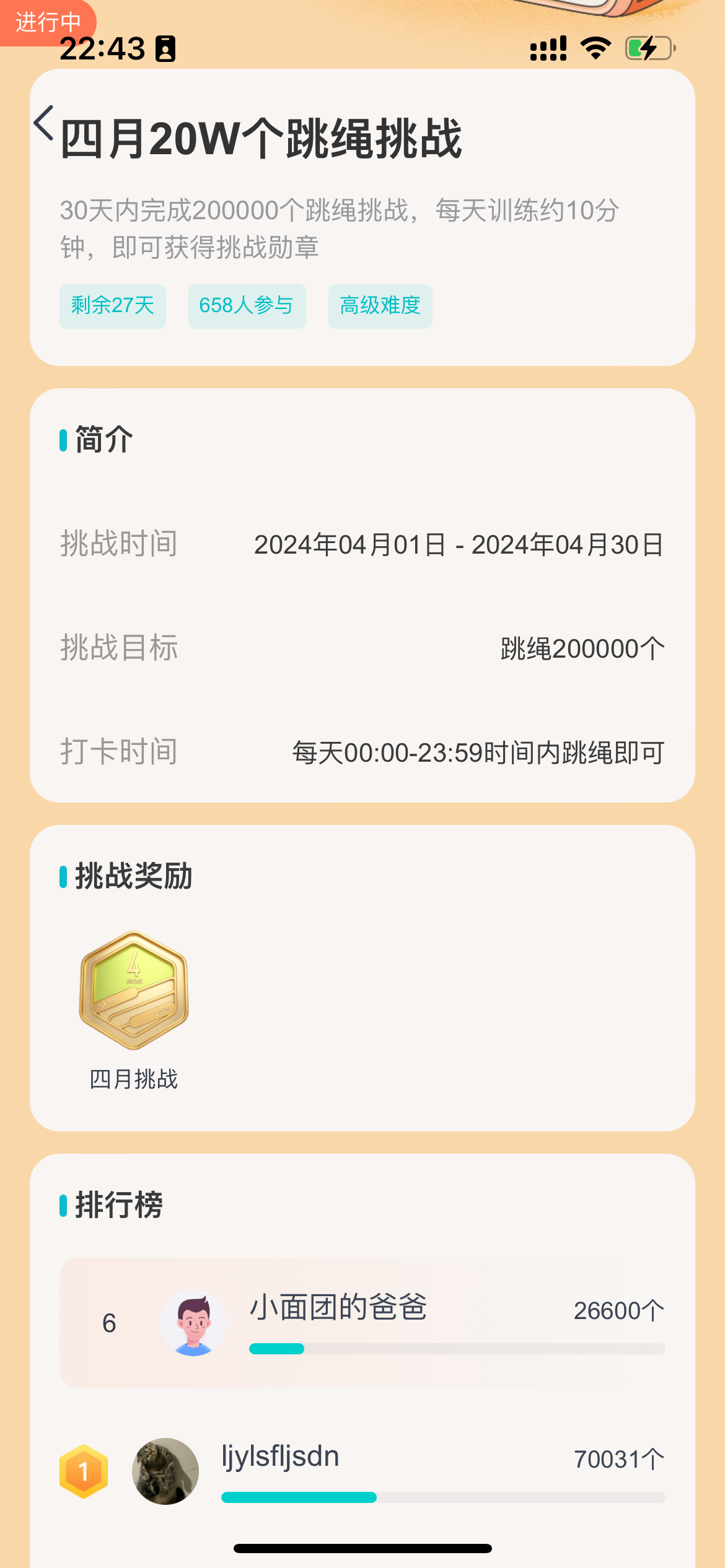Go back using the arrow icon
The width and height of the screenshot is (725, 1568).
click(x=44, y=123)
